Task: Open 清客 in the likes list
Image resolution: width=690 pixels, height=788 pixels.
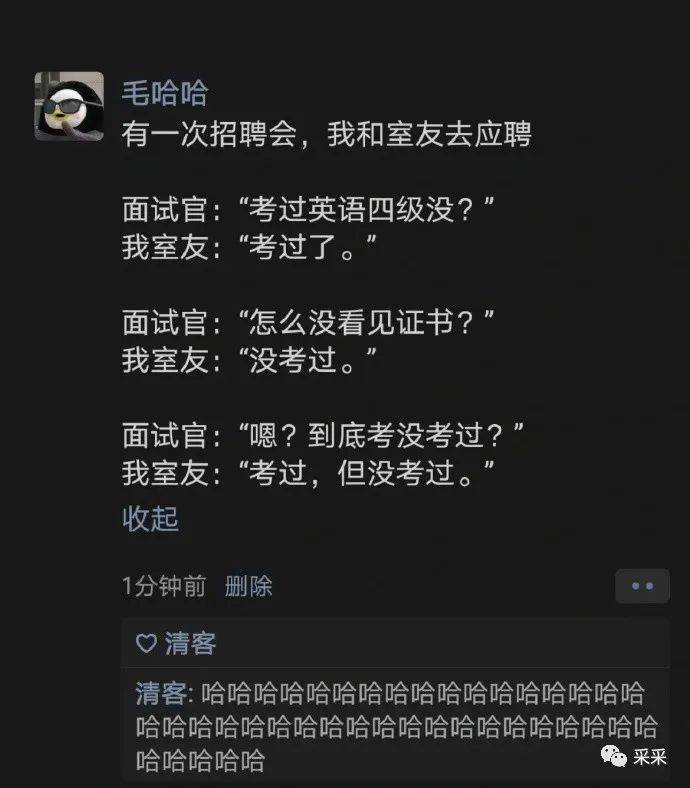Action: tap(190, 643)
